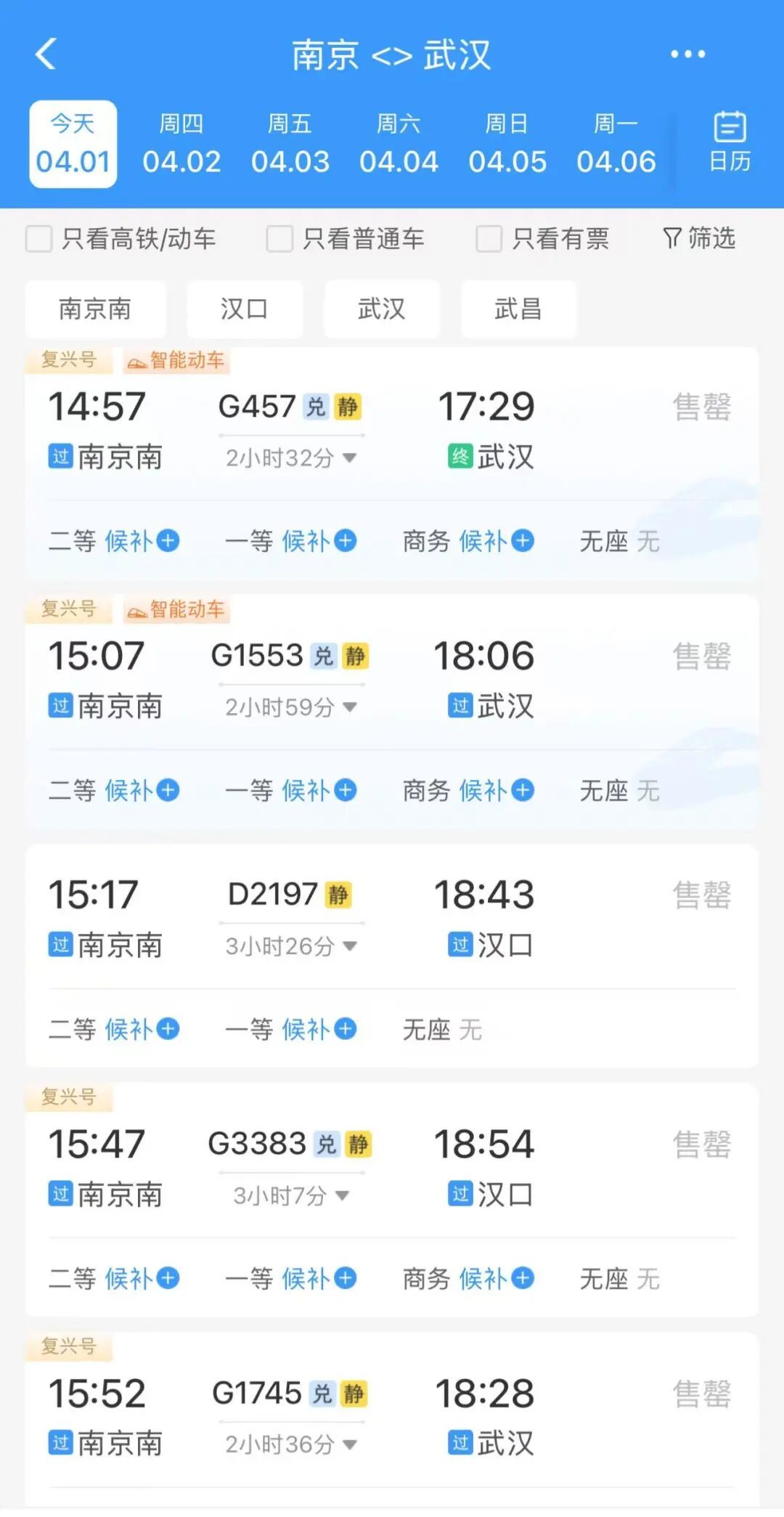Click the back arrow at top left
Screen dimensions: 784x1517
pos(46,54)
